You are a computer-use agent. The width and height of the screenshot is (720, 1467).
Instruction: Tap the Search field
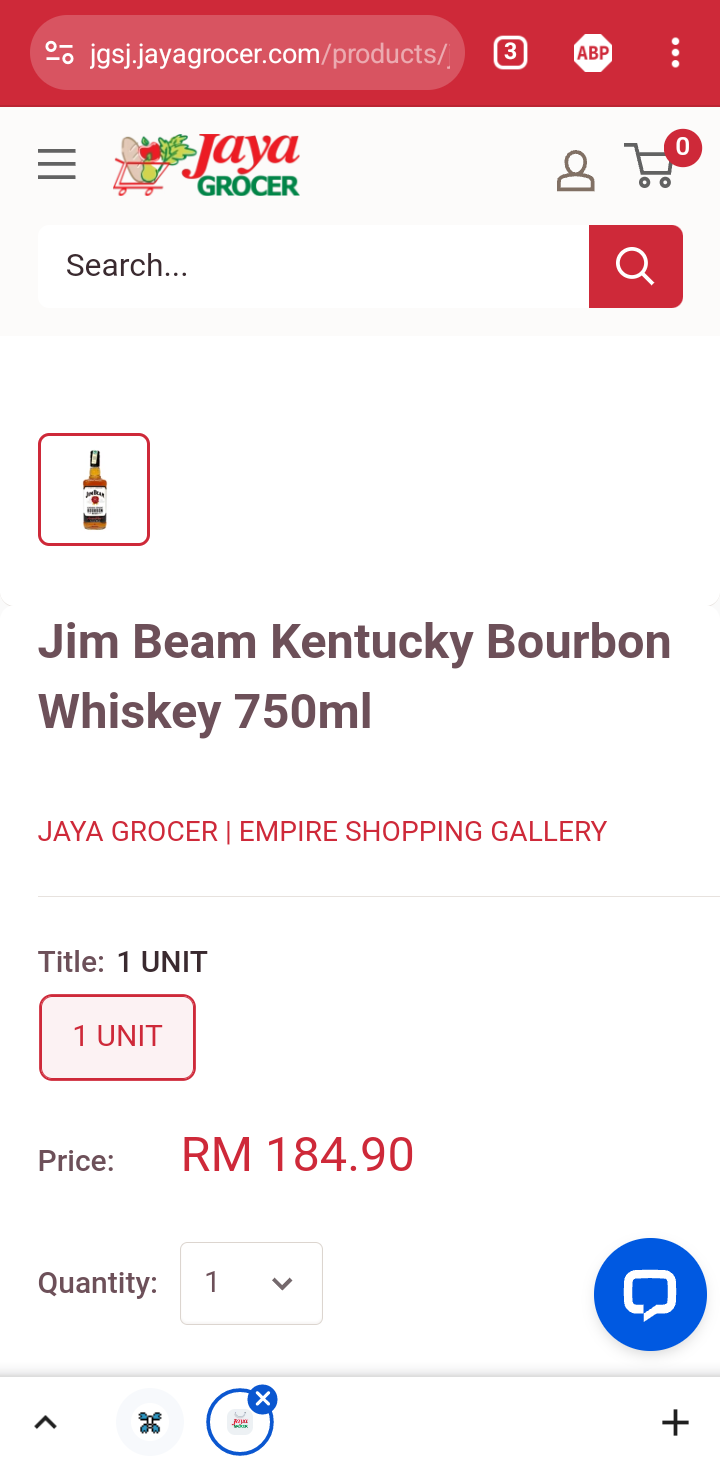point(313,266)
